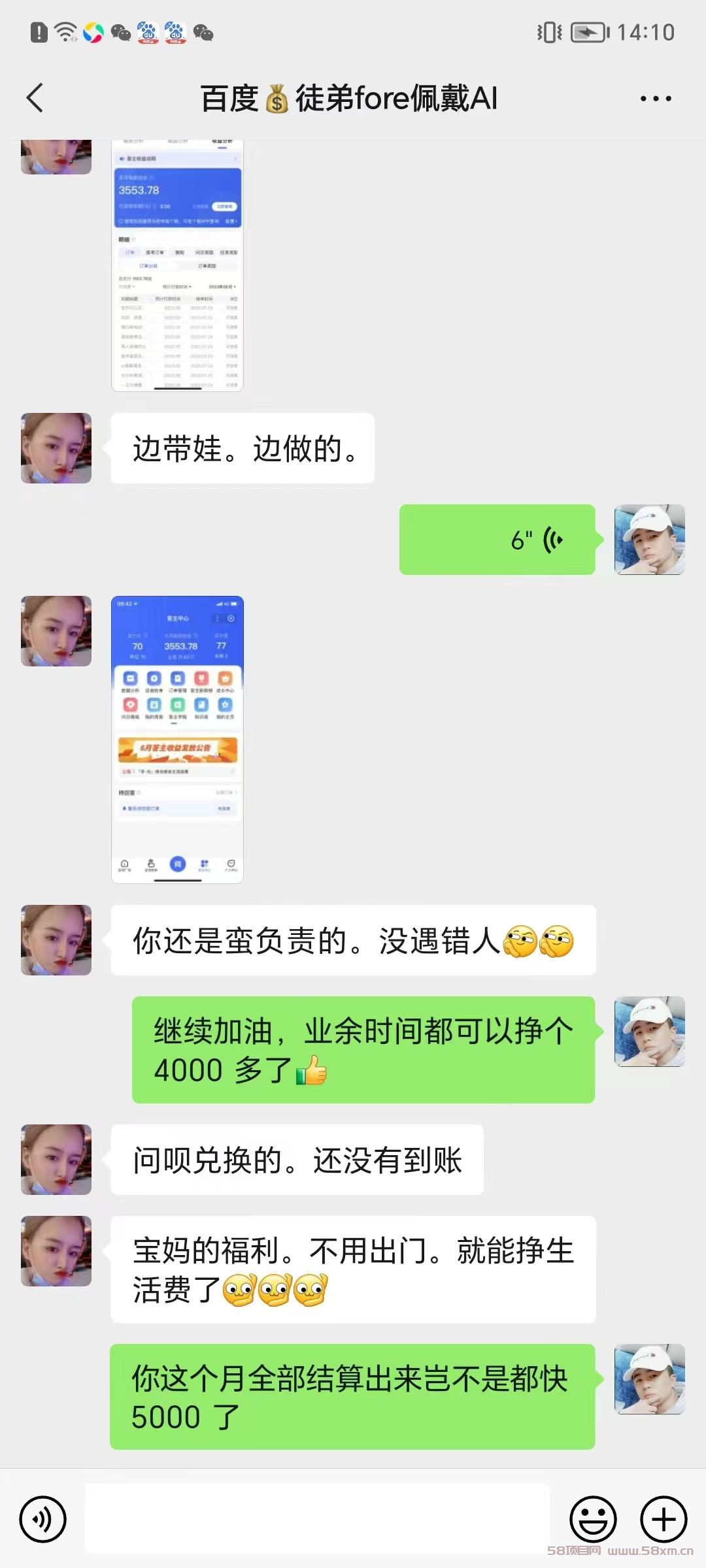
Task: Switch to voice input mode
Action: (x=43, y=1519)
